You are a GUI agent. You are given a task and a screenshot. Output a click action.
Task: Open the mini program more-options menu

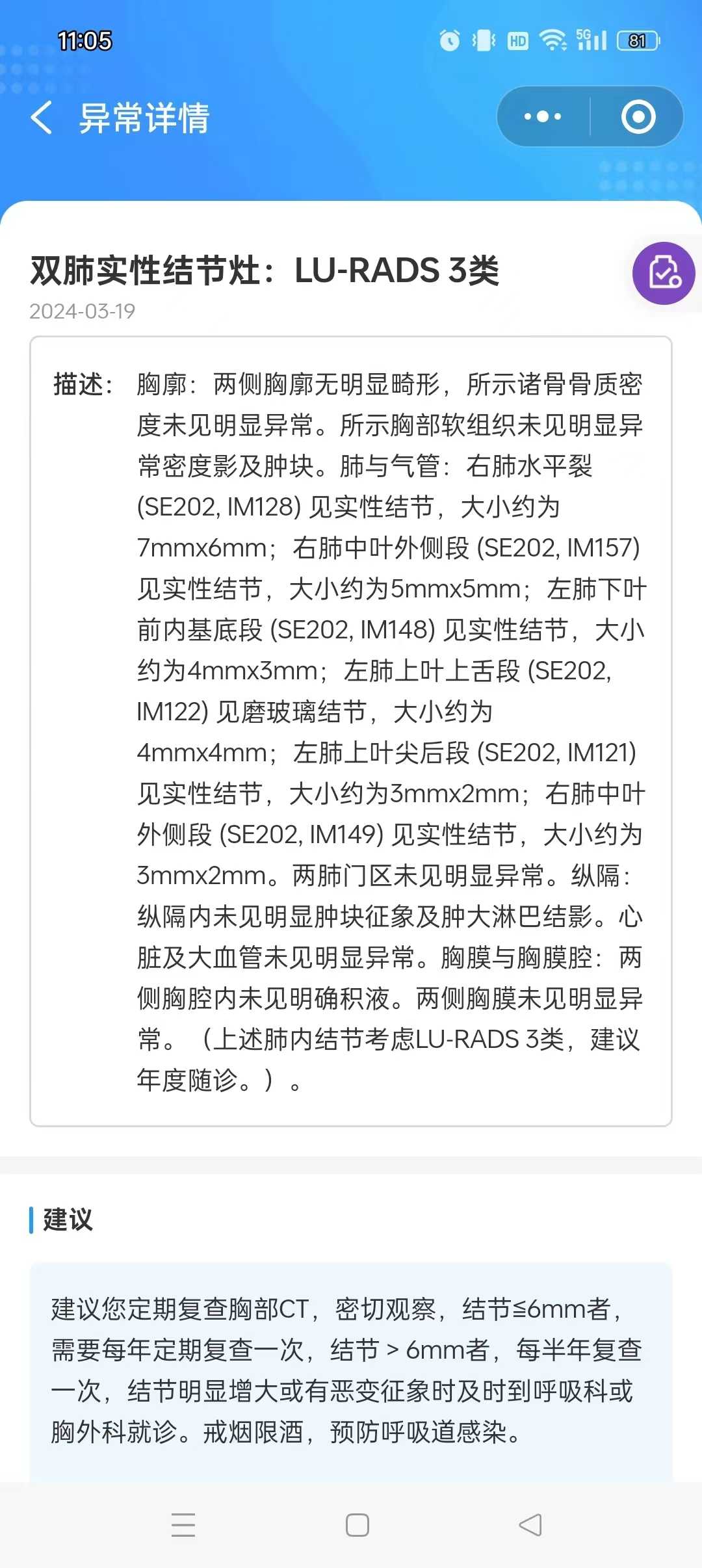[x=543, y=117]
